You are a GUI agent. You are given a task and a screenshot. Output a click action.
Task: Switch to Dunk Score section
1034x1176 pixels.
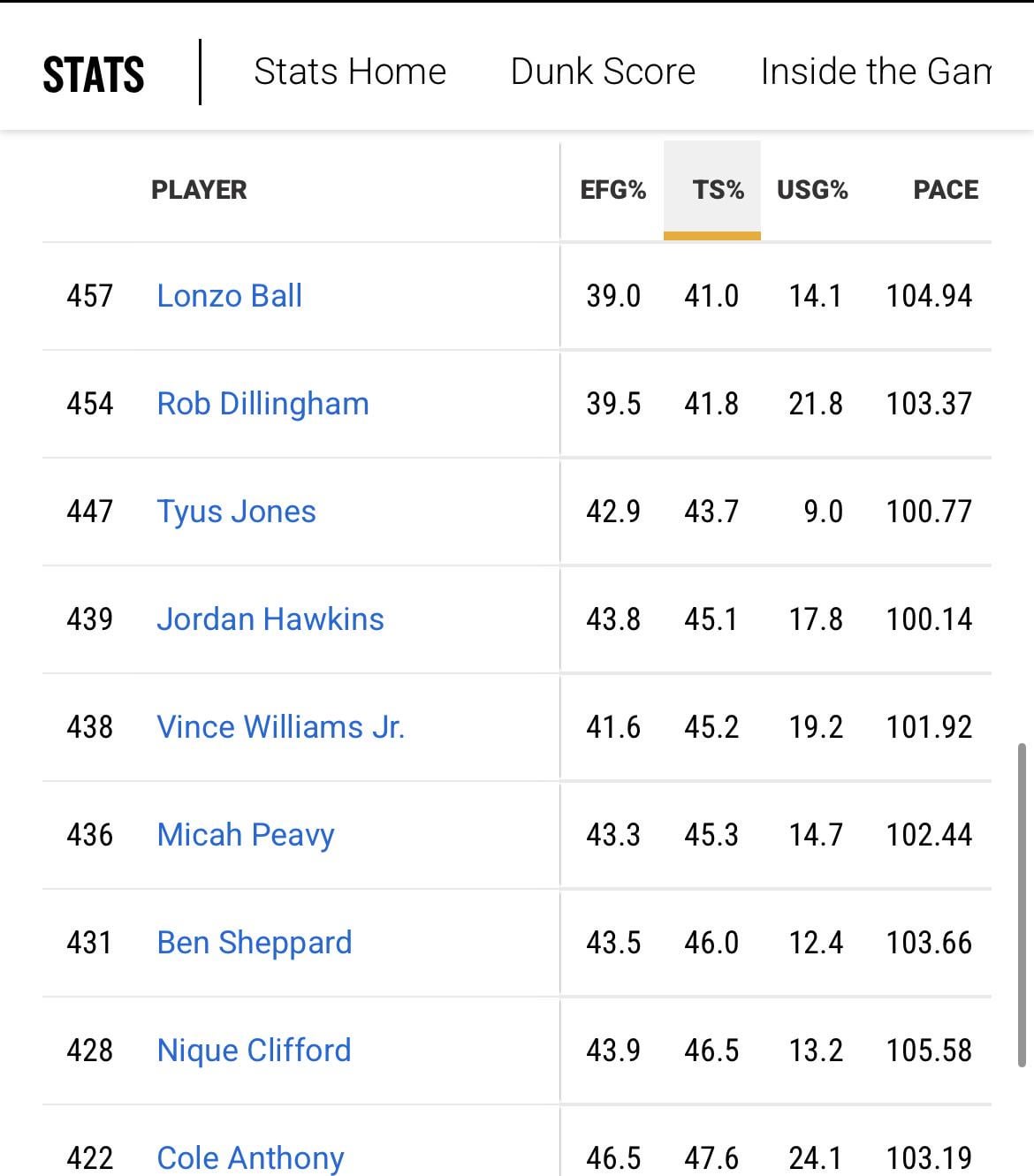[x=603, y=72]
